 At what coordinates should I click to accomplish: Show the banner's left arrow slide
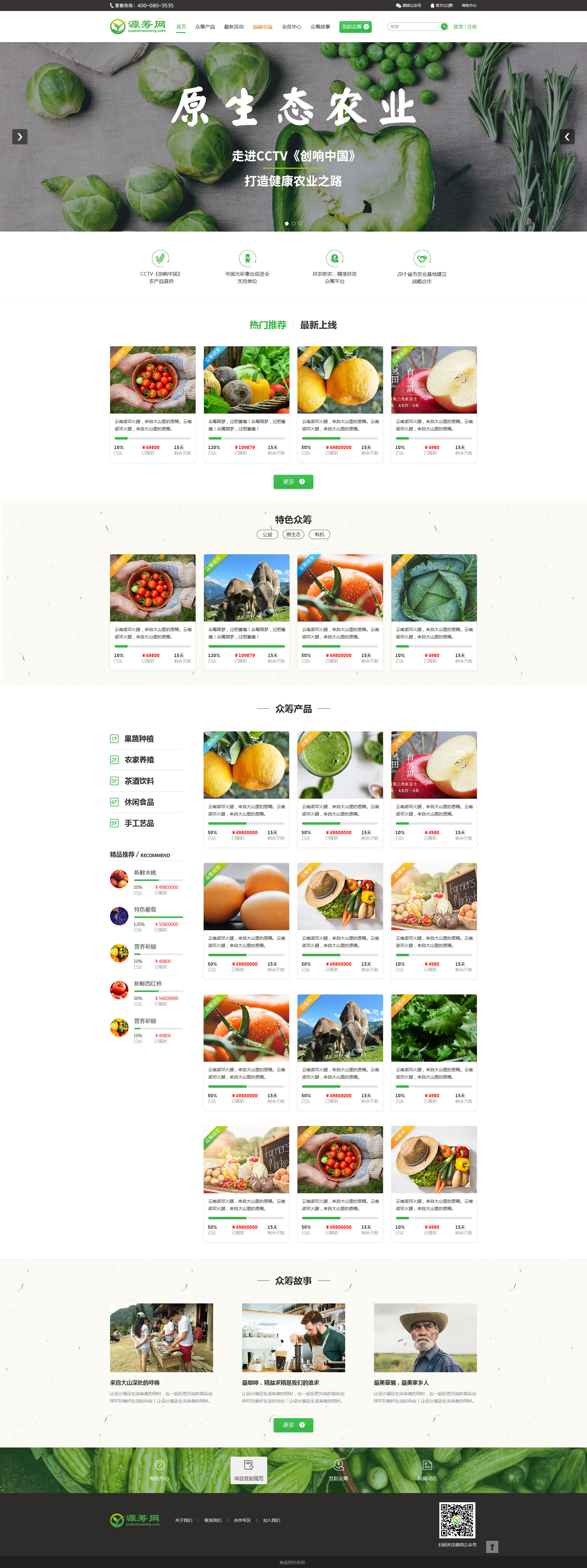tap(20, 137)
